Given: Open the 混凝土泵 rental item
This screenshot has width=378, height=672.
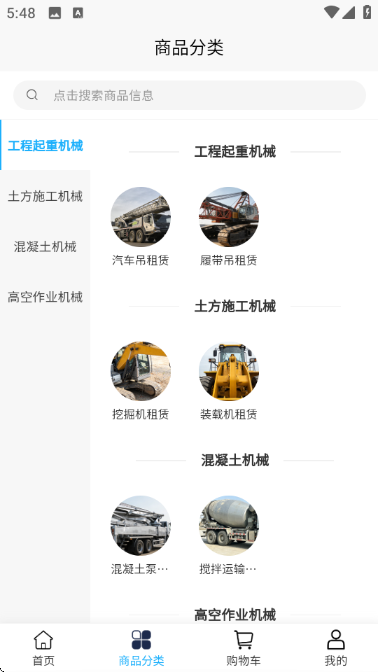Looking at the screenshot, I should pos(141,535).
